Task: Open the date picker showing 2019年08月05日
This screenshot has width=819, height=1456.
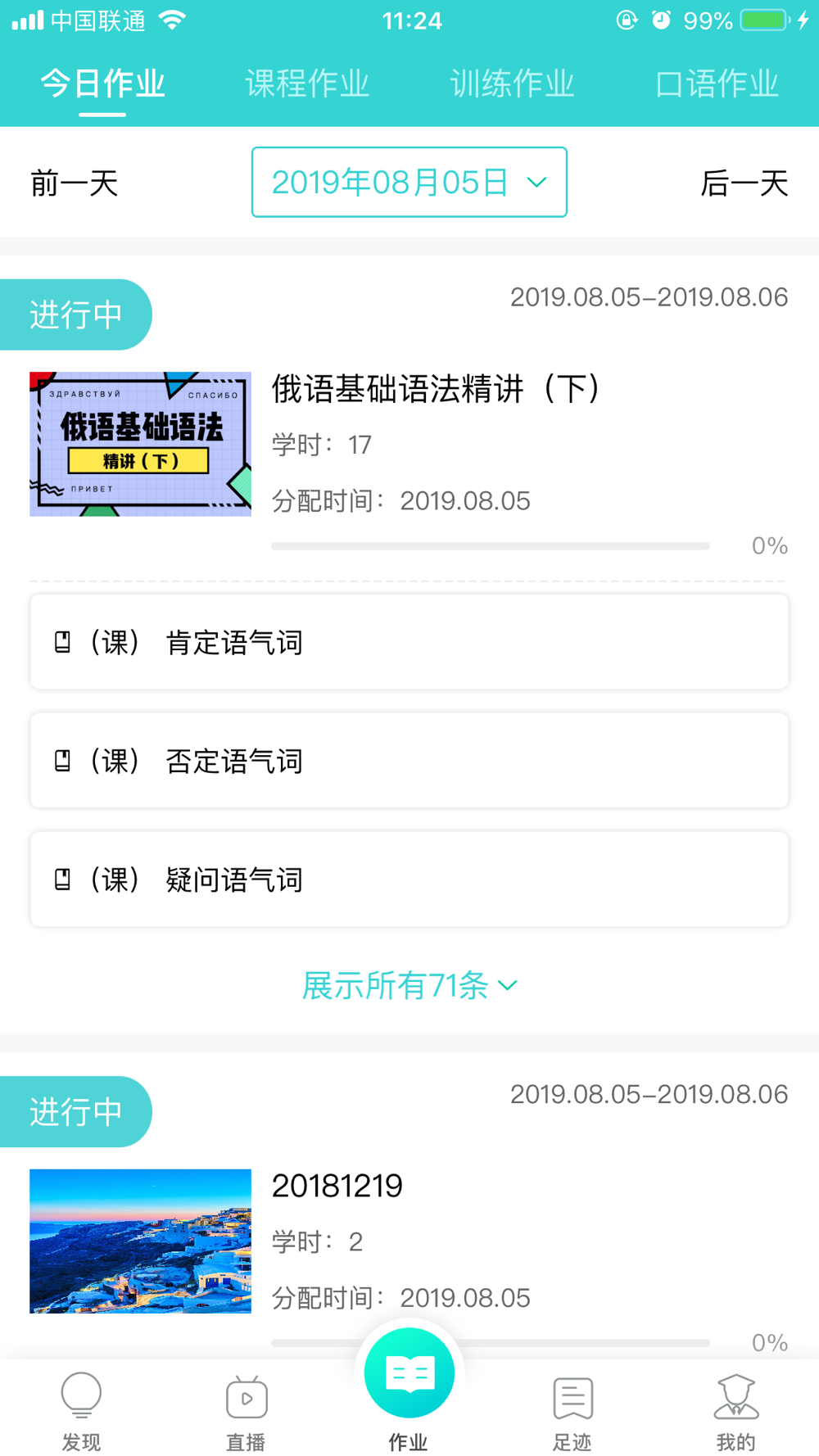Action: pyautogui.click(x=409, y=182)
